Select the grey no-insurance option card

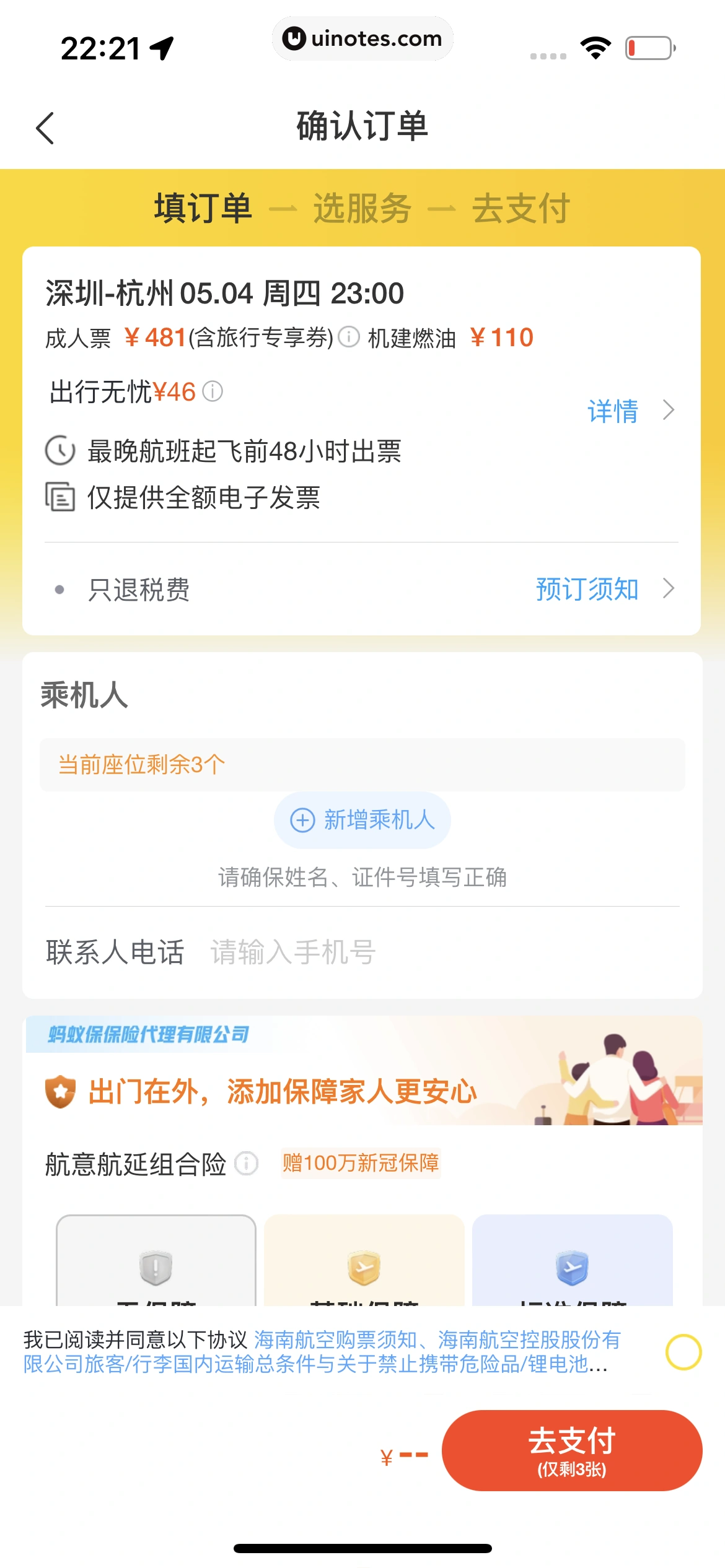(156, 1263)
